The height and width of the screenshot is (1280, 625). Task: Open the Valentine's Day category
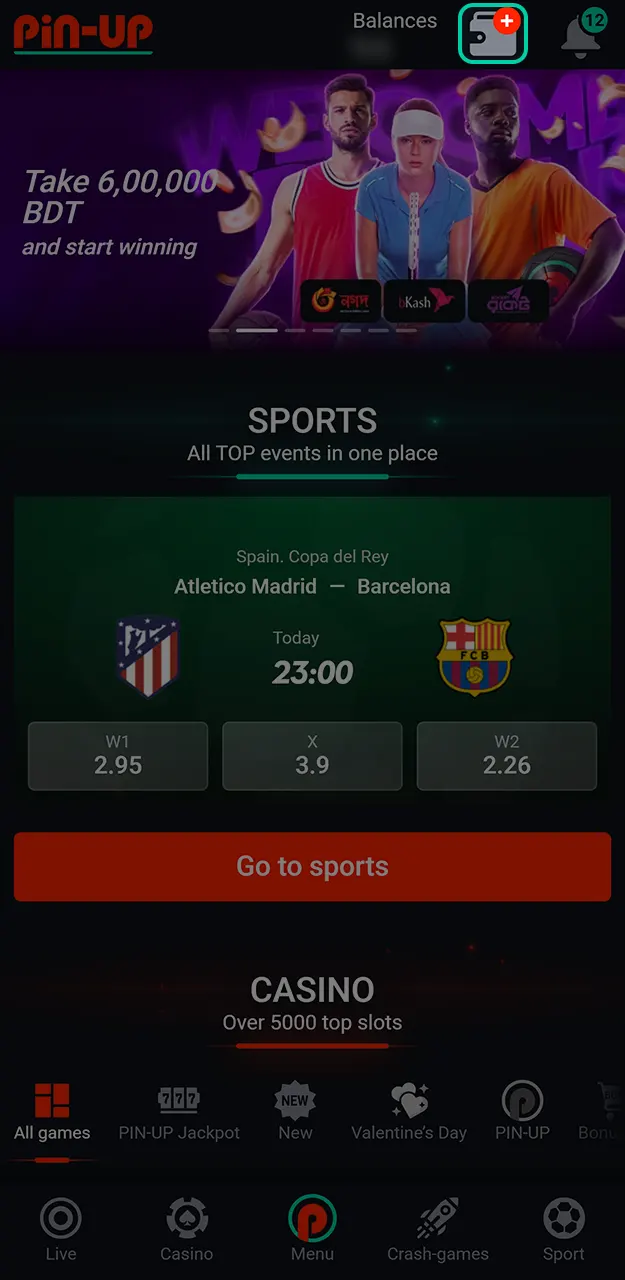[409, 1112]
